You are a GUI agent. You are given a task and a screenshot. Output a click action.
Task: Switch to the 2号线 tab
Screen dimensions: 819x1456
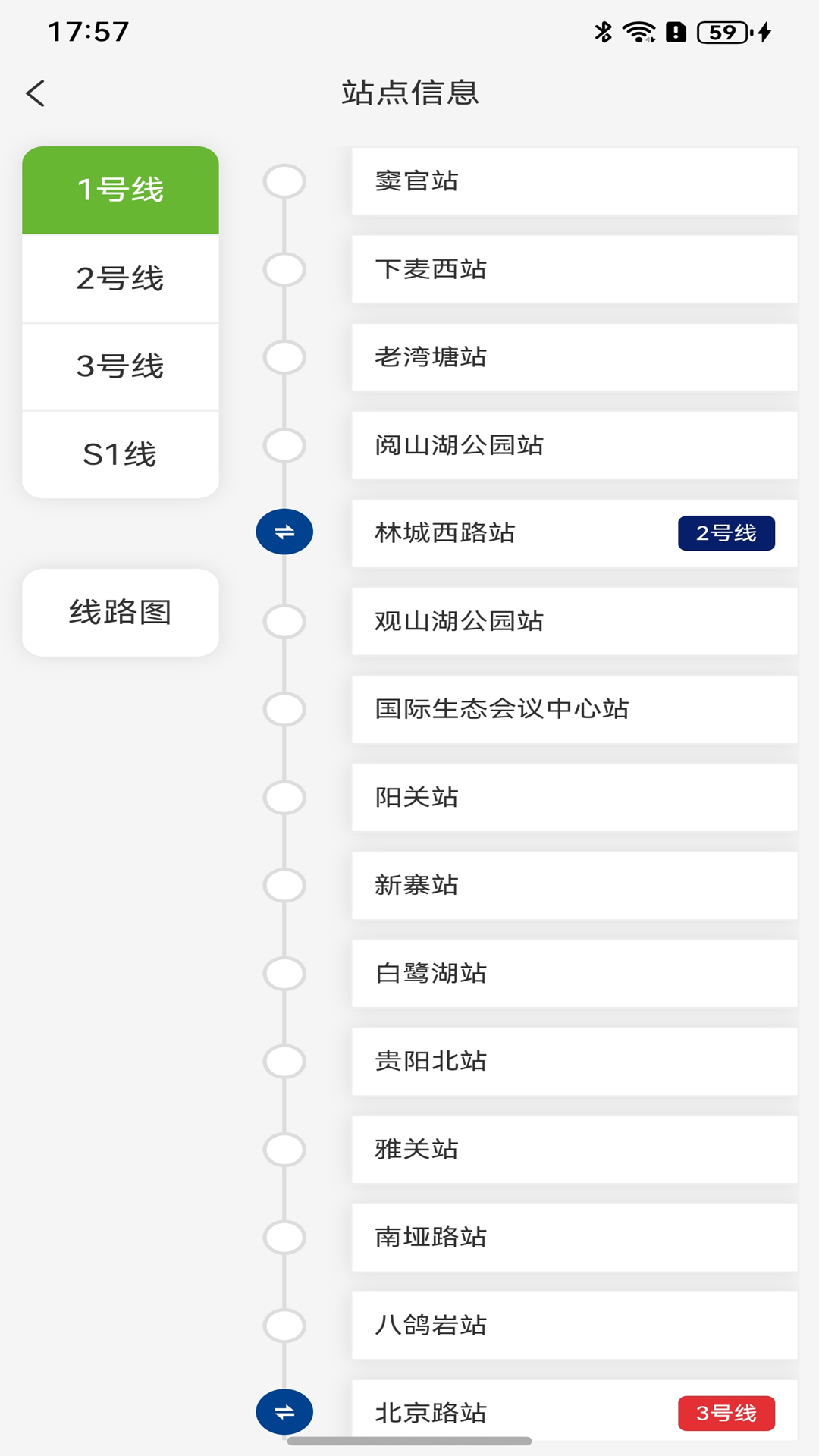tap(120, 279)
